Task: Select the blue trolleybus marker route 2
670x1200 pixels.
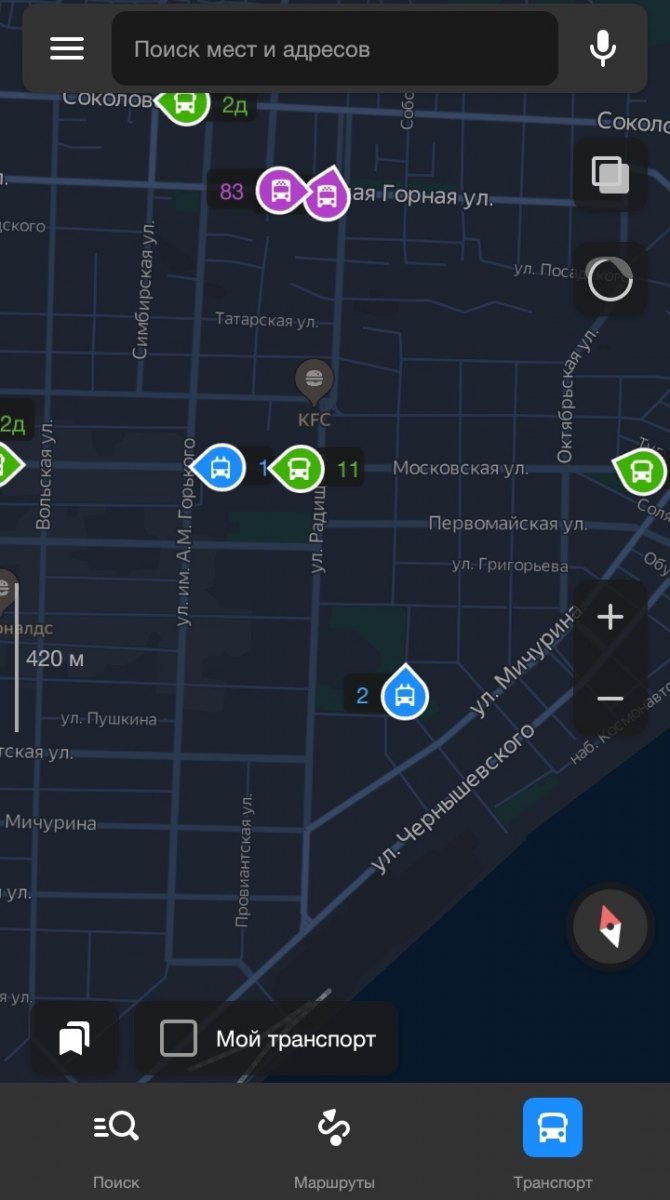Action: coord(404,693)
